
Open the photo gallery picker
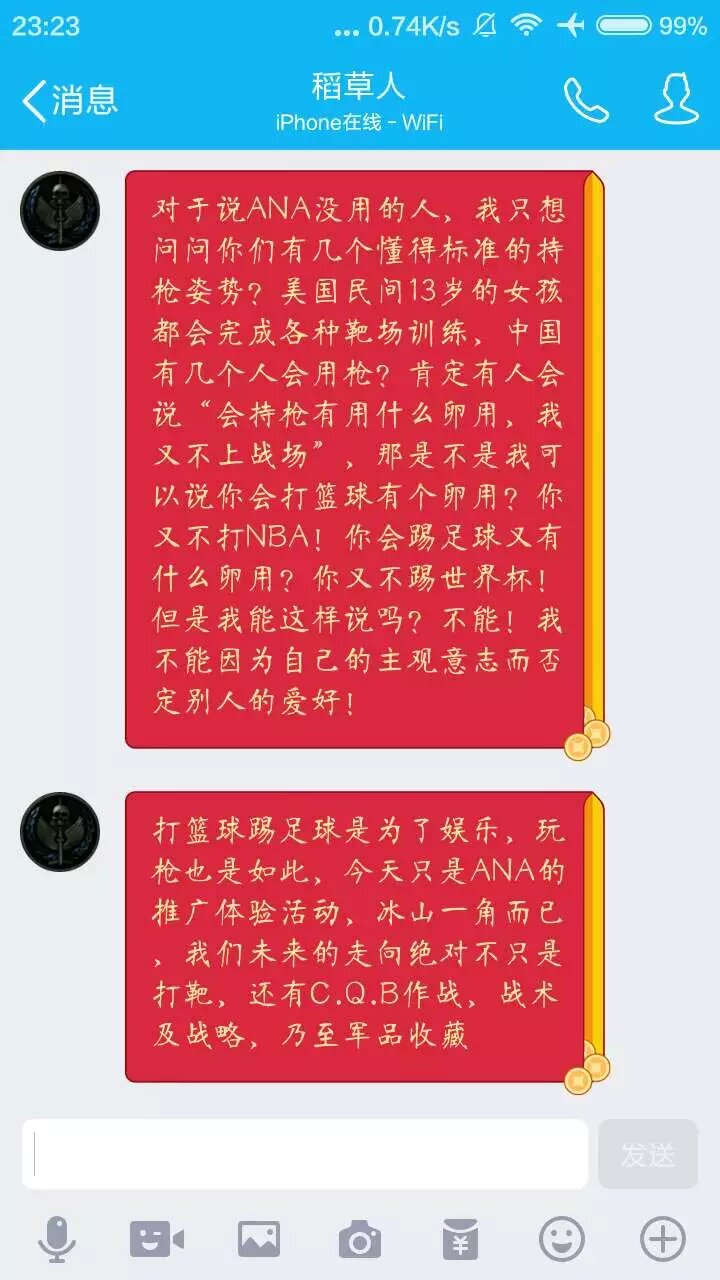click(x=258, y=1240)
